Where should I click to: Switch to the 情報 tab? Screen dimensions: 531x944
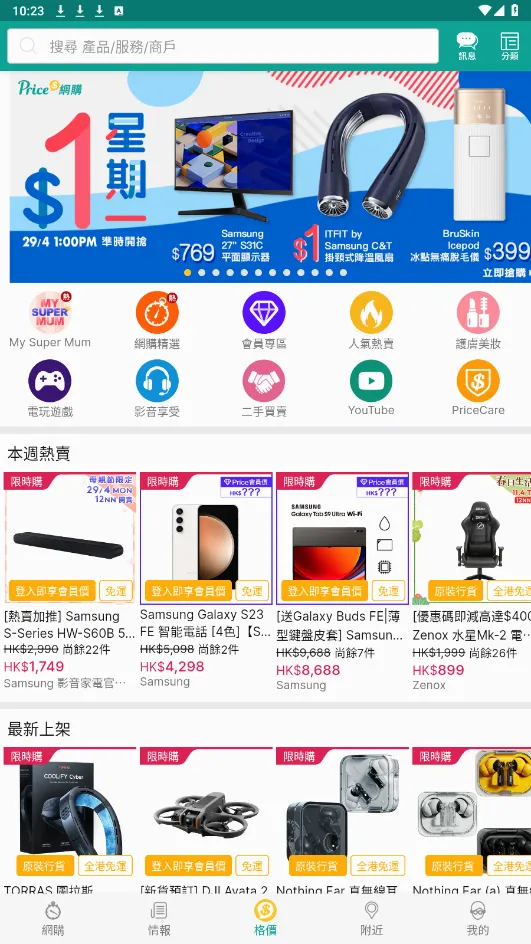tap(159, 919)
